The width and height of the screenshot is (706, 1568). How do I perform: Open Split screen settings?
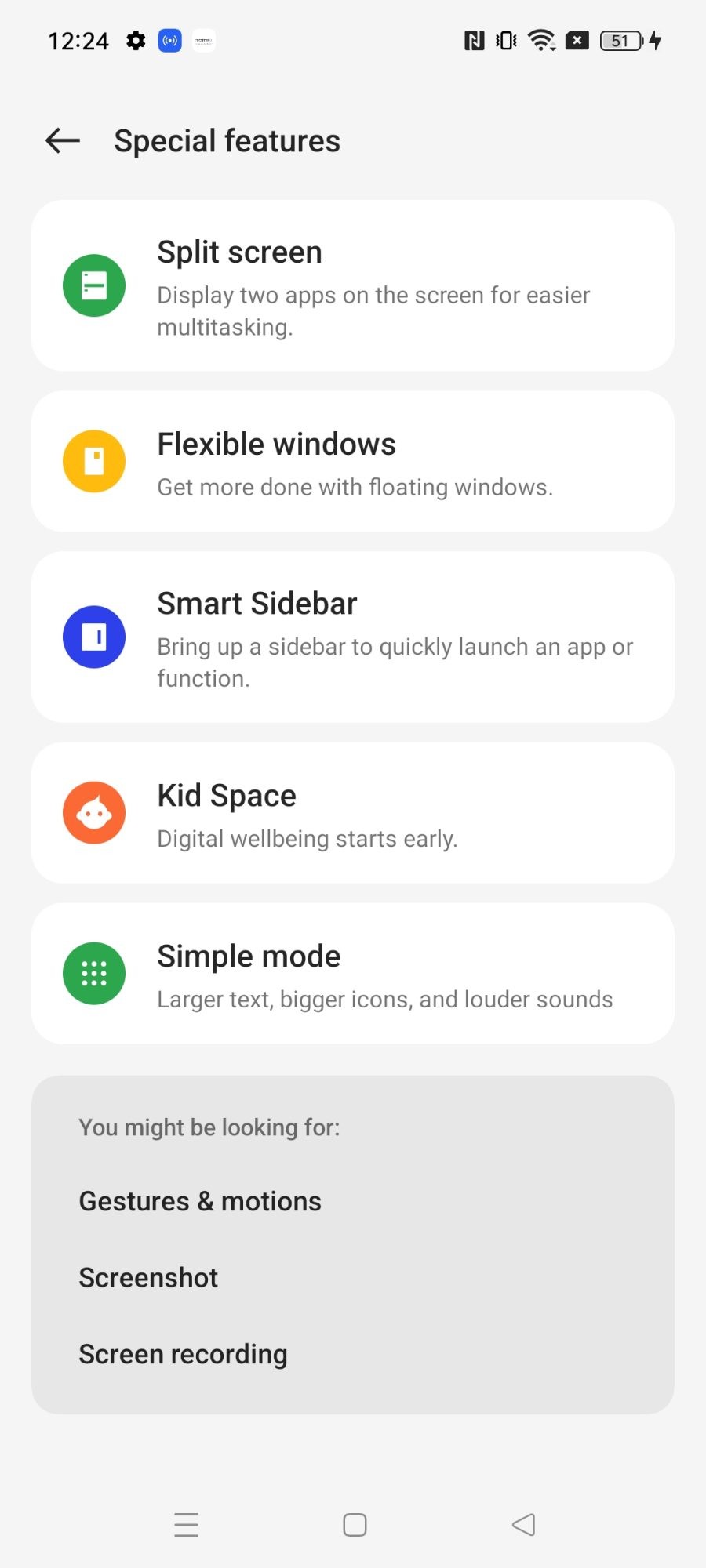click(353, 285)
